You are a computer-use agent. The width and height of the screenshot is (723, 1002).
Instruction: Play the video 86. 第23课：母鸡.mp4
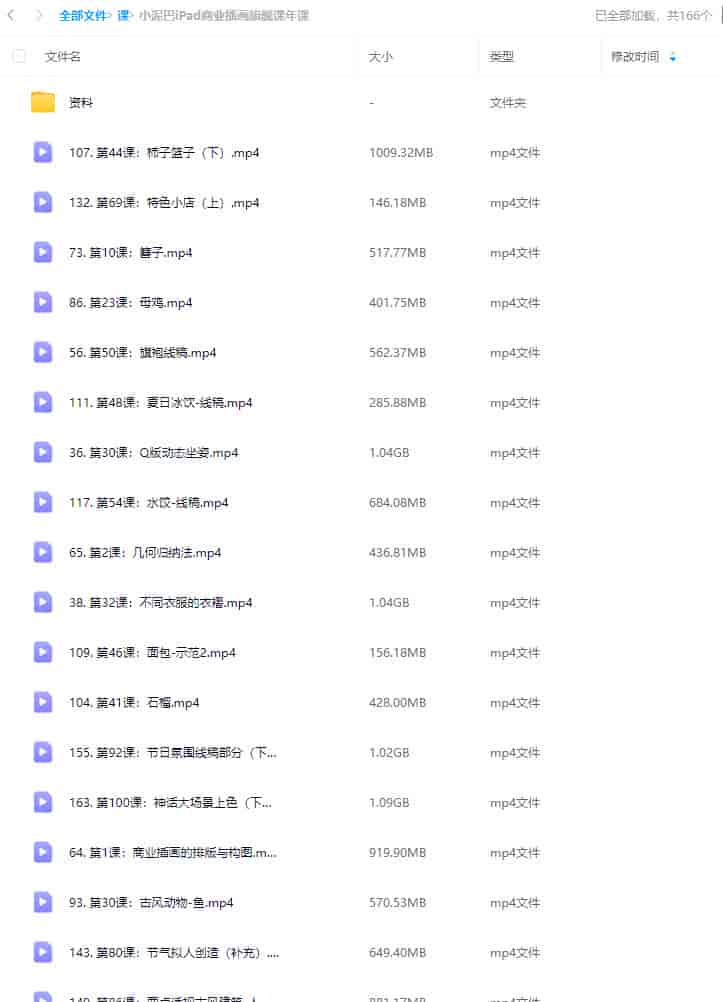click(x=130, y=303)
